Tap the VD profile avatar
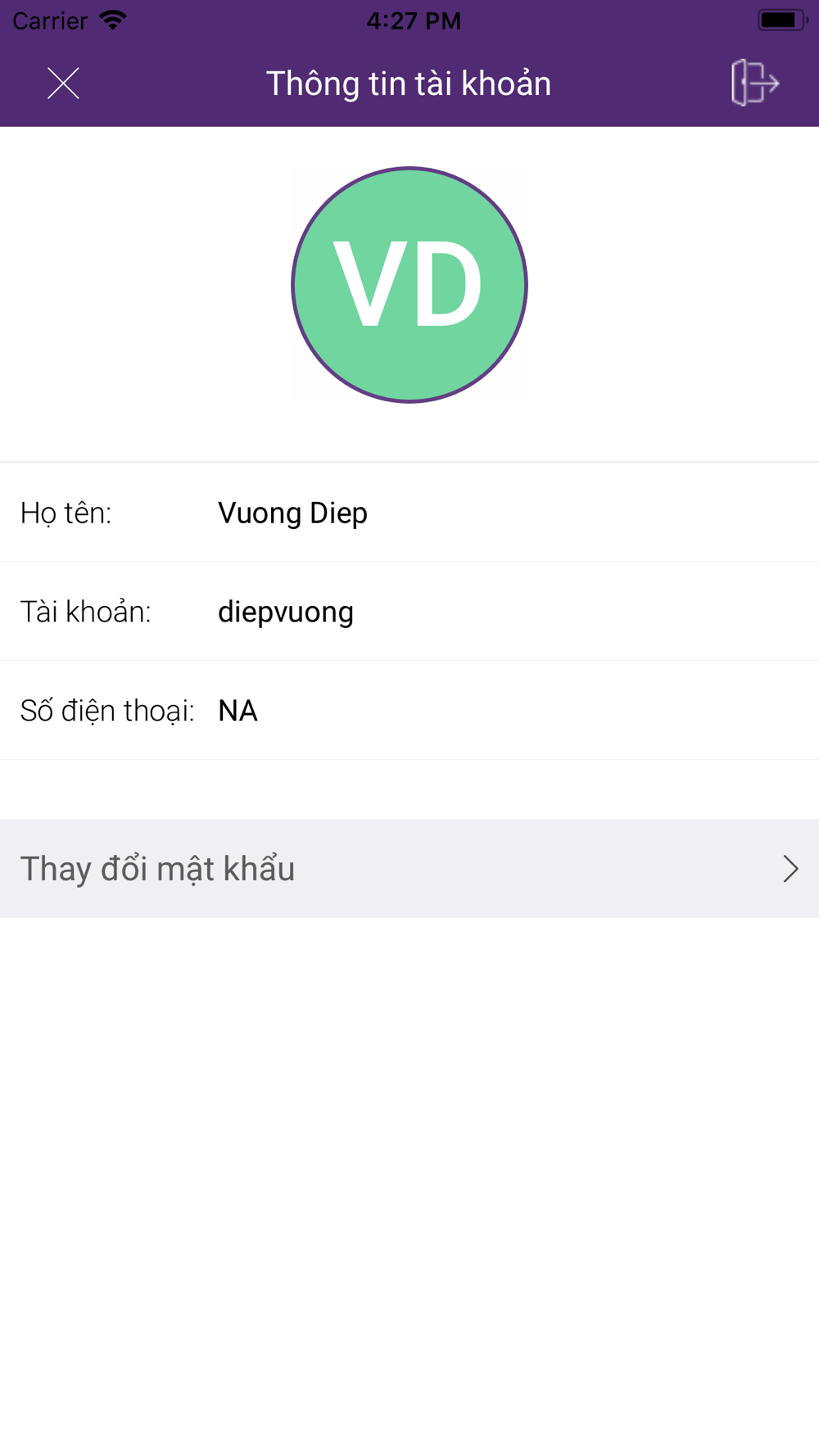Image resolution: width=819 pixels, height=1456 pixels. [x=409, y=285]
